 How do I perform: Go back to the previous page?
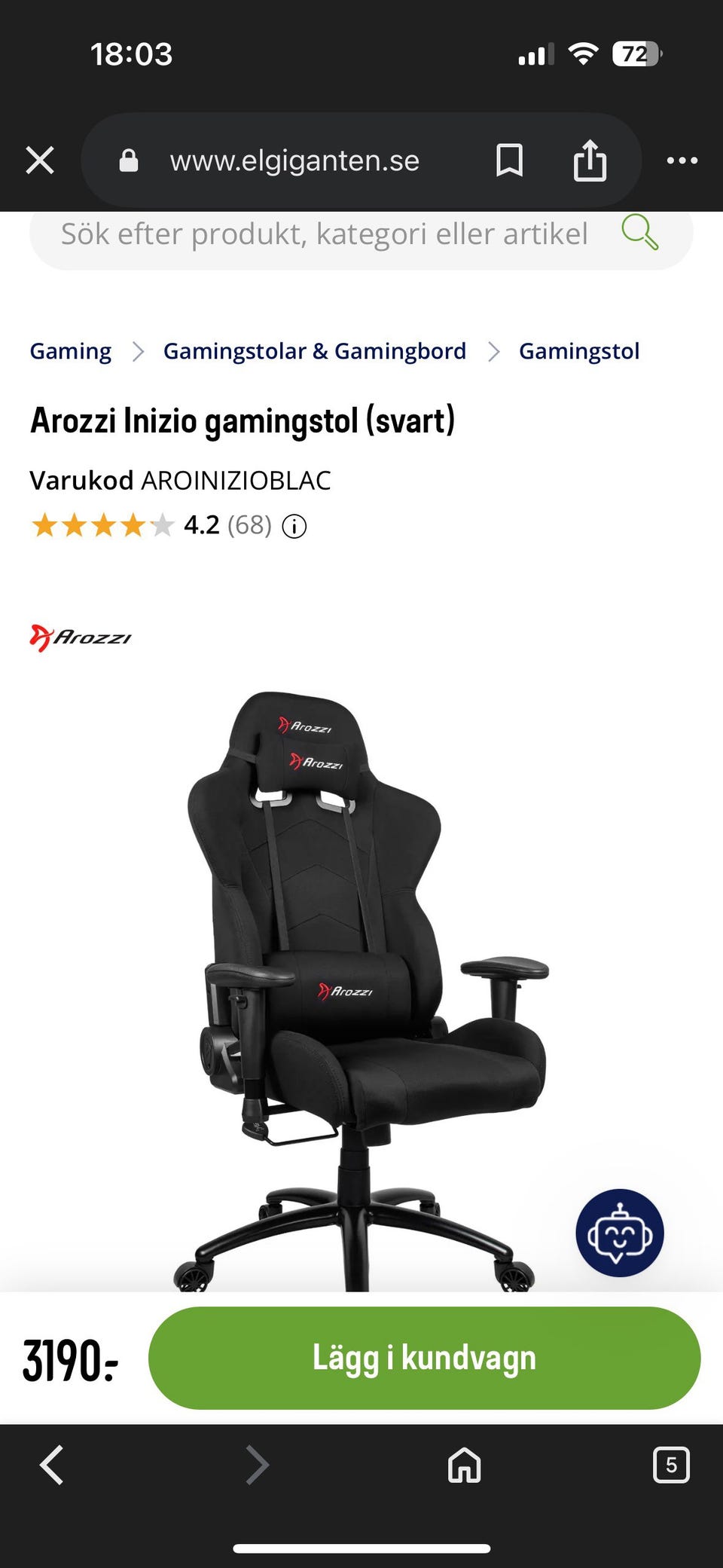51,1465
